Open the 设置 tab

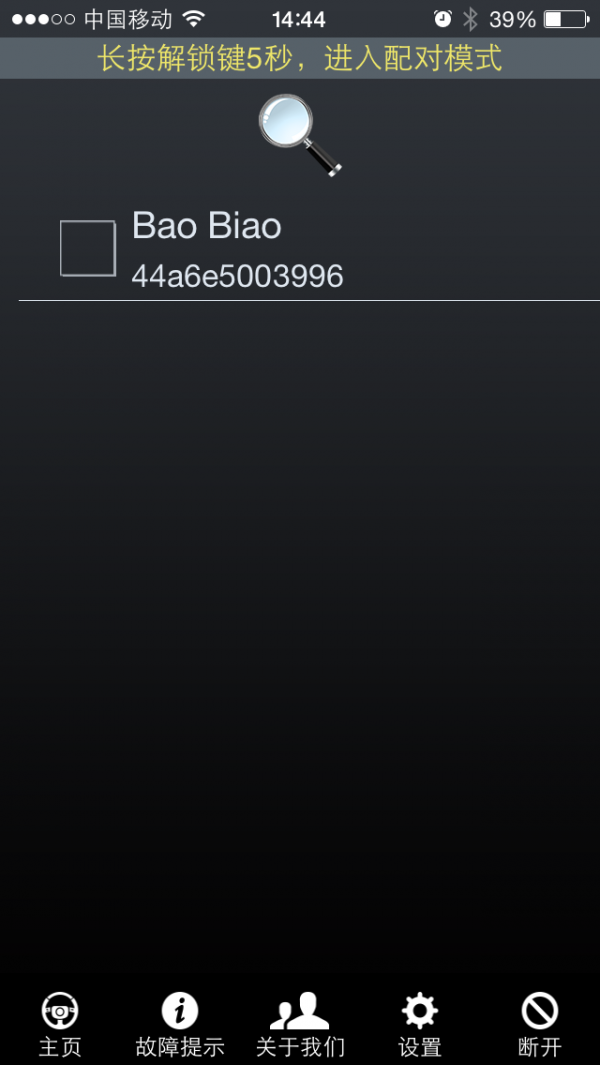(x=420, y=1025)
